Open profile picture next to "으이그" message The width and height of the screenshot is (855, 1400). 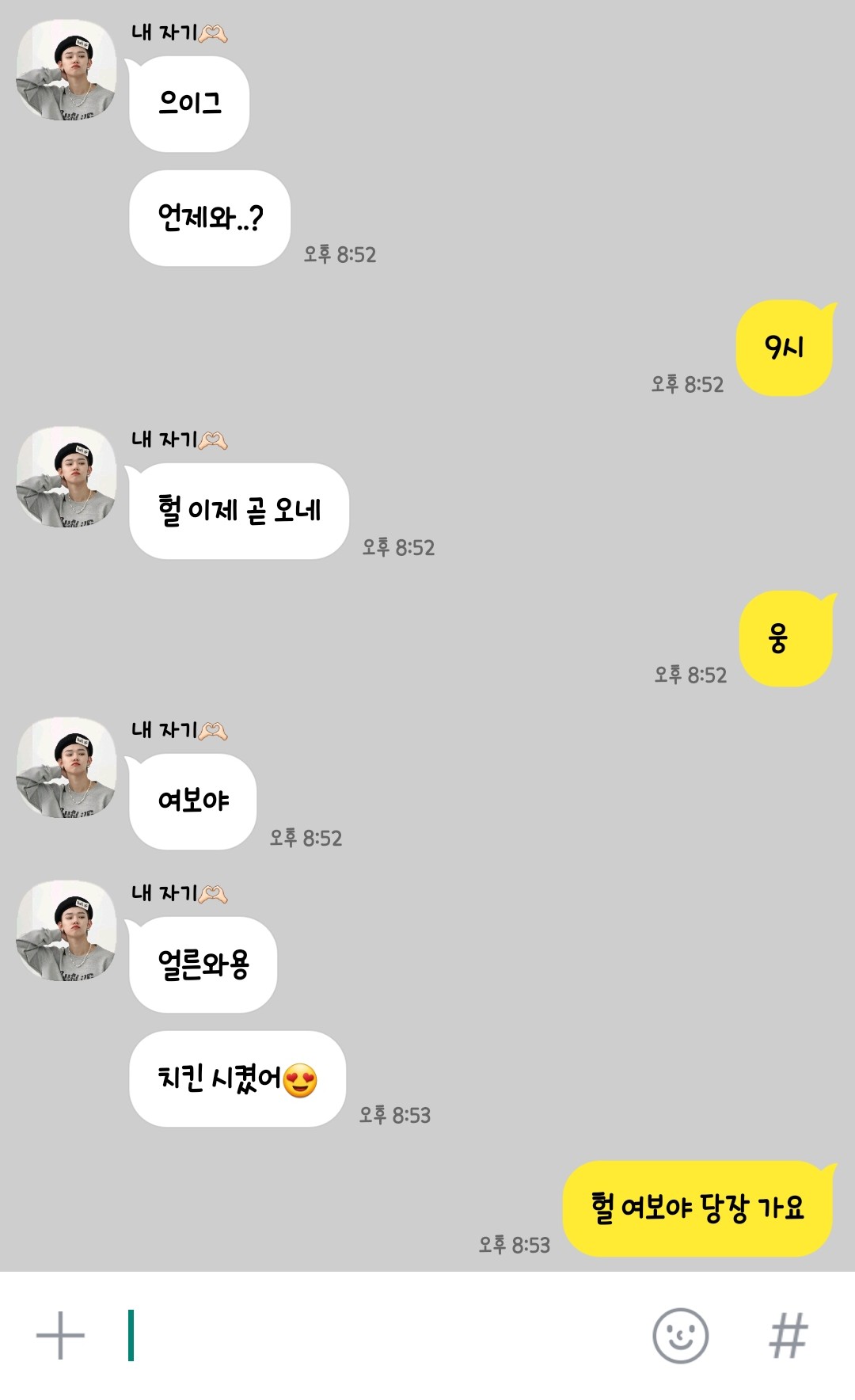coord(67,70)
